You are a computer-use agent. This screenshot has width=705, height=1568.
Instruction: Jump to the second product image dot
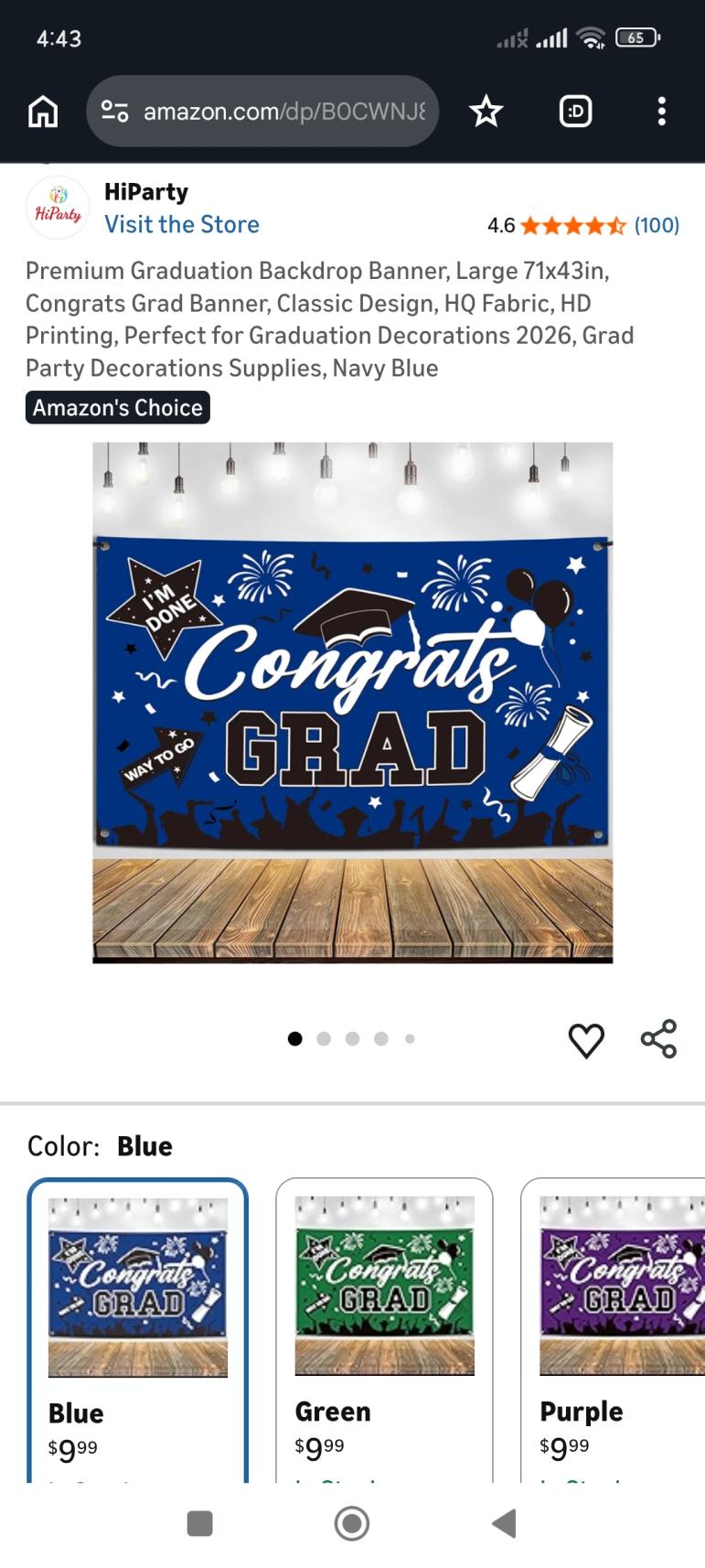pos(324,1038)
